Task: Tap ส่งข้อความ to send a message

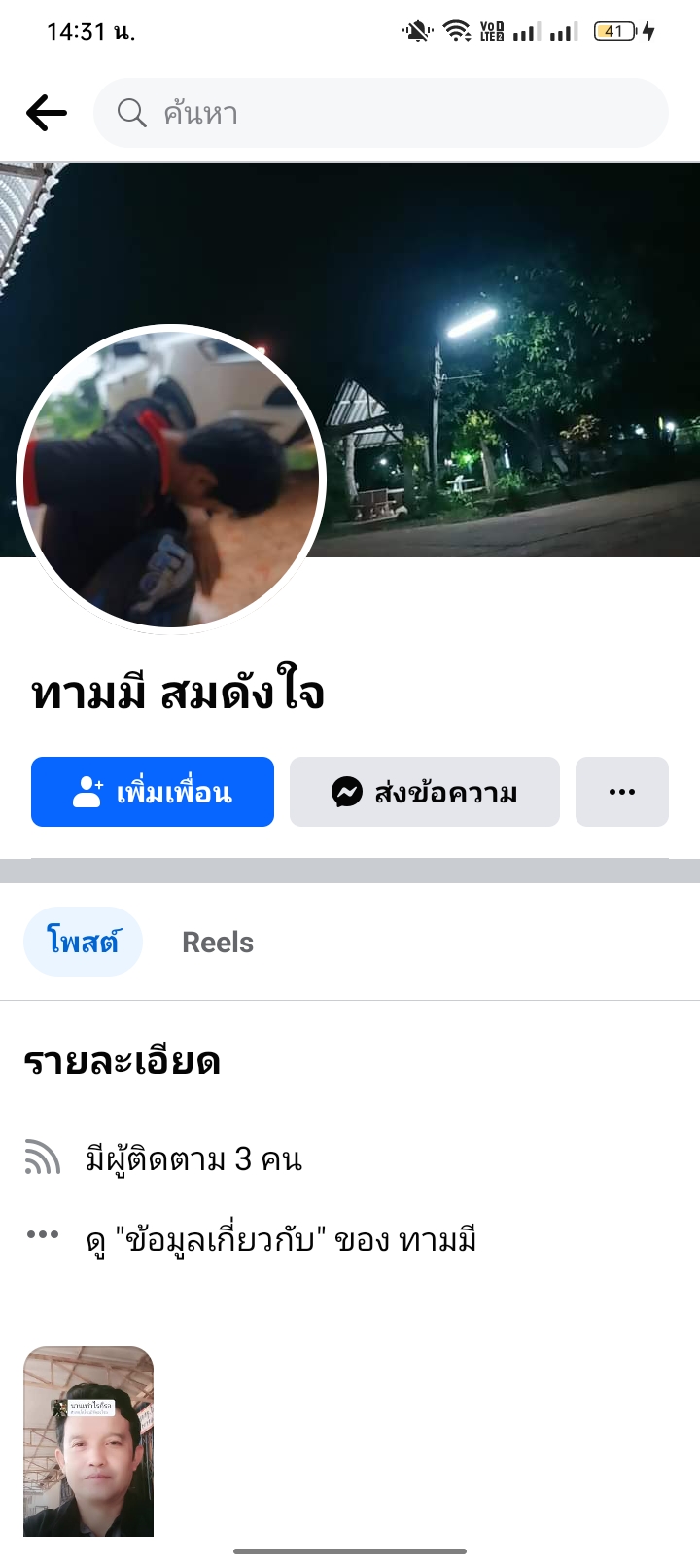Action: pyautogui.click(x=425, y=792)
